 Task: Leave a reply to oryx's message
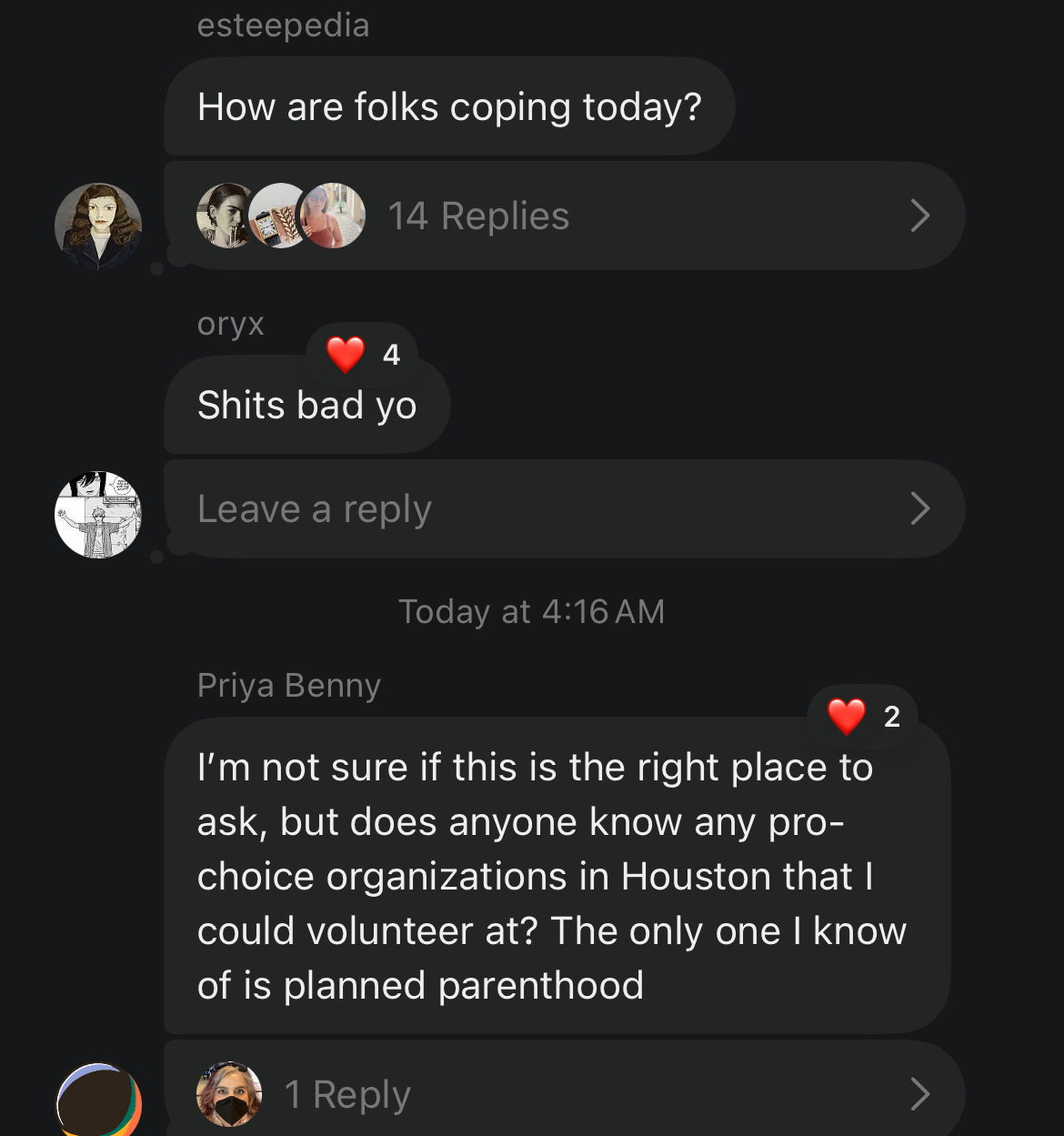564,509
